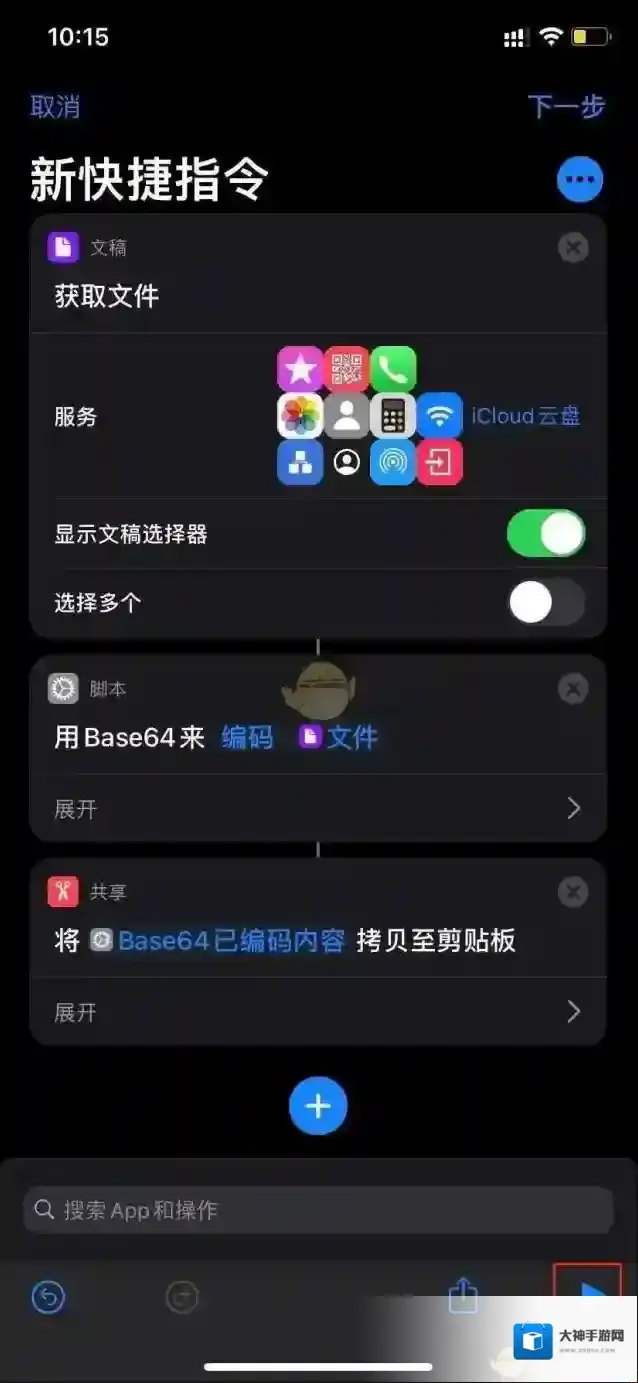
Task: Add a new action with plus button
Action: point(318,1106)
